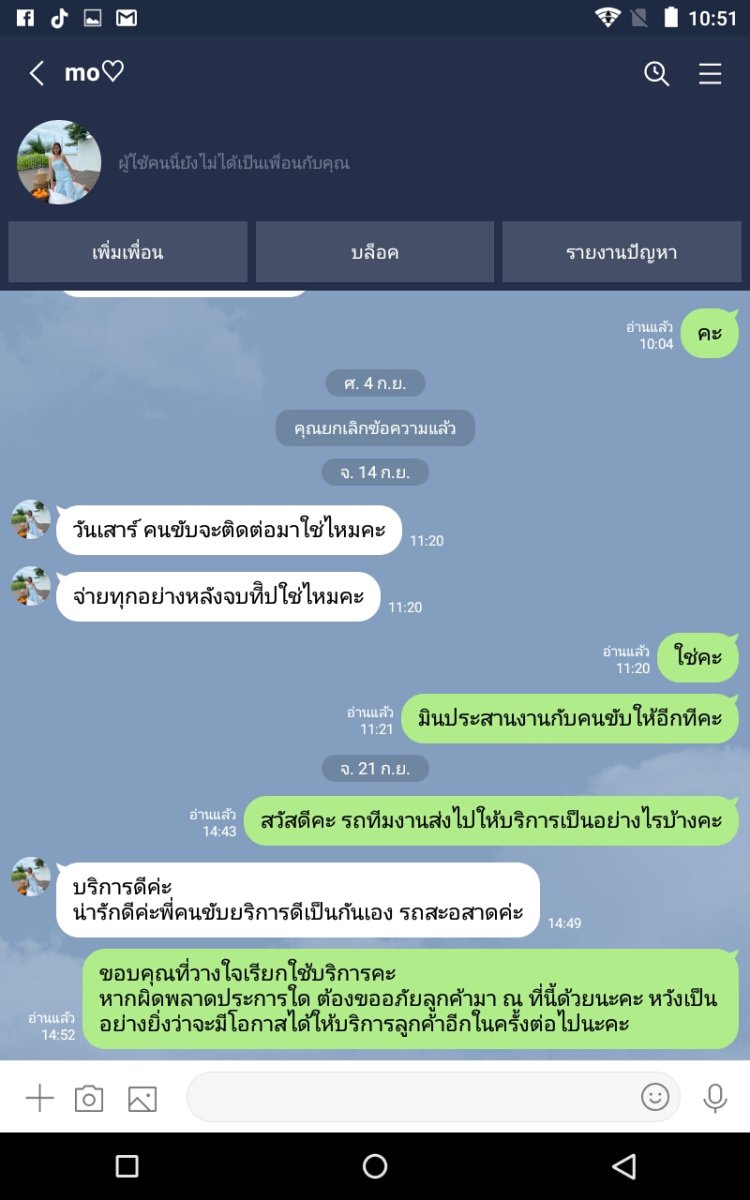Screen dimensions: 750x1200
Task: Open the recent apps overview
Action: 127,1166
